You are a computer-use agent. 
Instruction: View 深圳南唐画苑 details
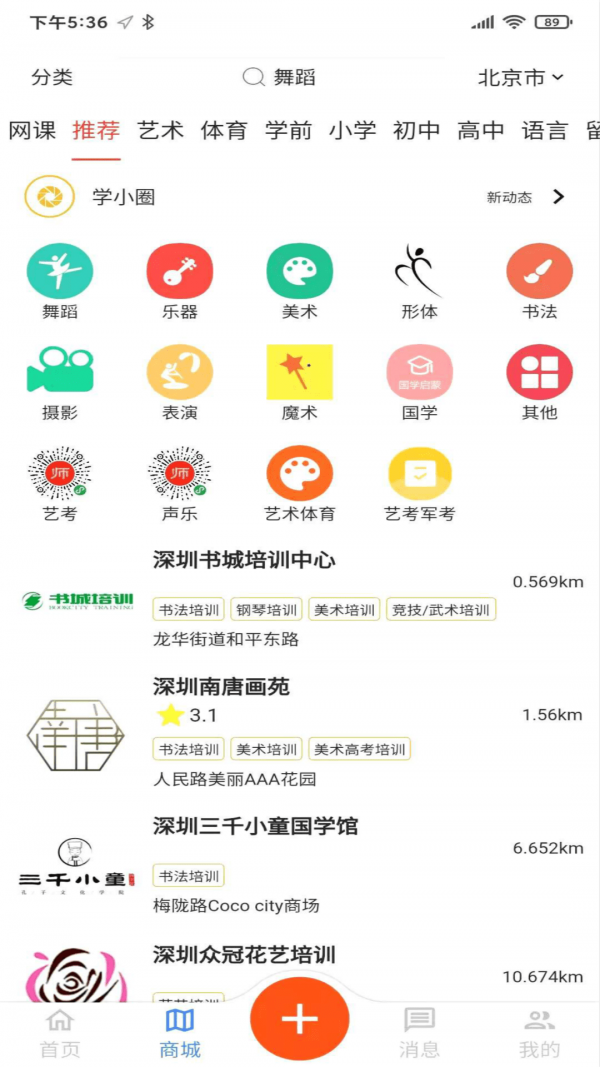300,733
